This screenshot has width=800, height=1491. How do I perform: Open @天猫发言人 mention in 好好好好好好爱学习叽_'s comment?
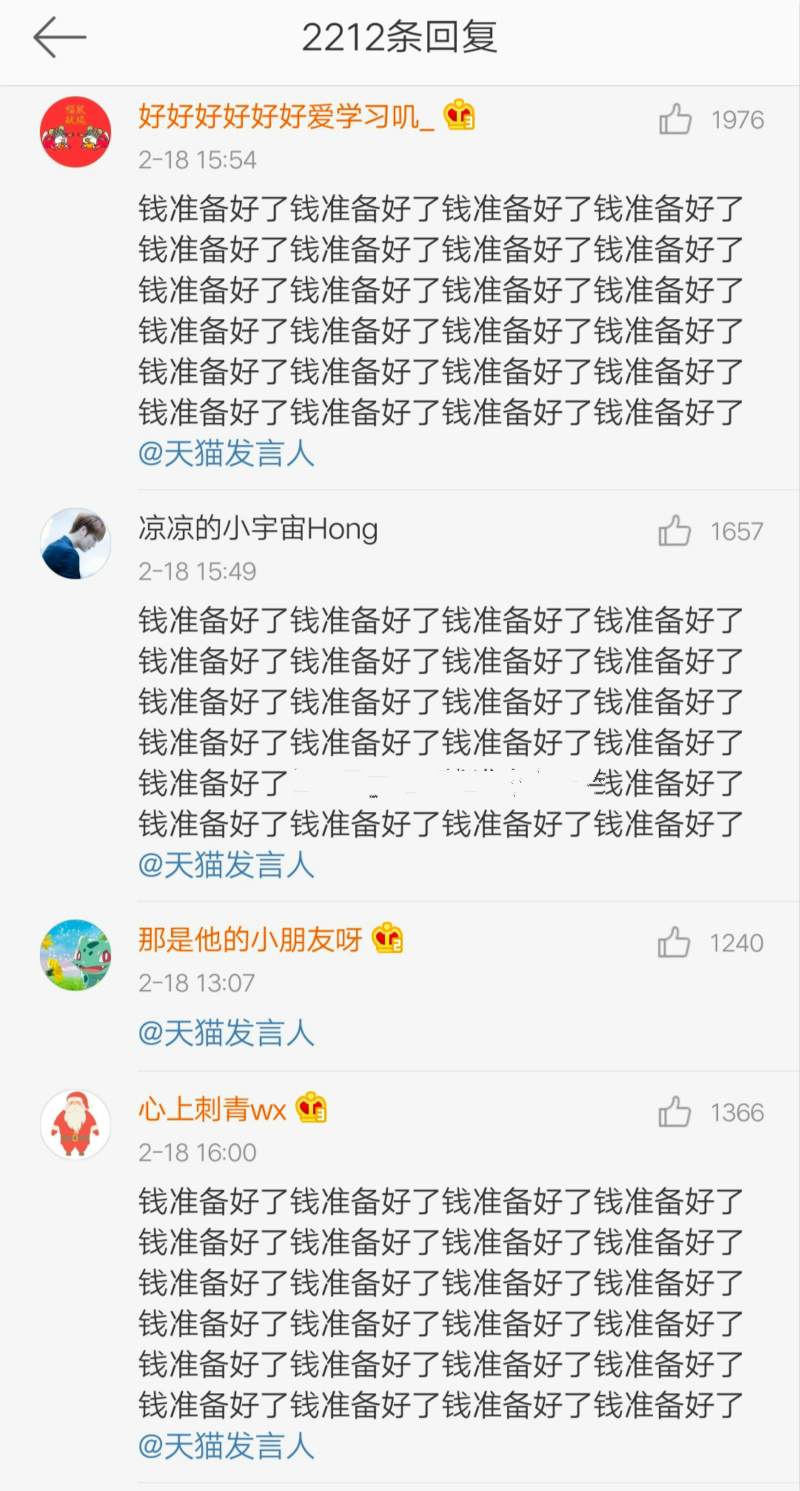(226, 454)
